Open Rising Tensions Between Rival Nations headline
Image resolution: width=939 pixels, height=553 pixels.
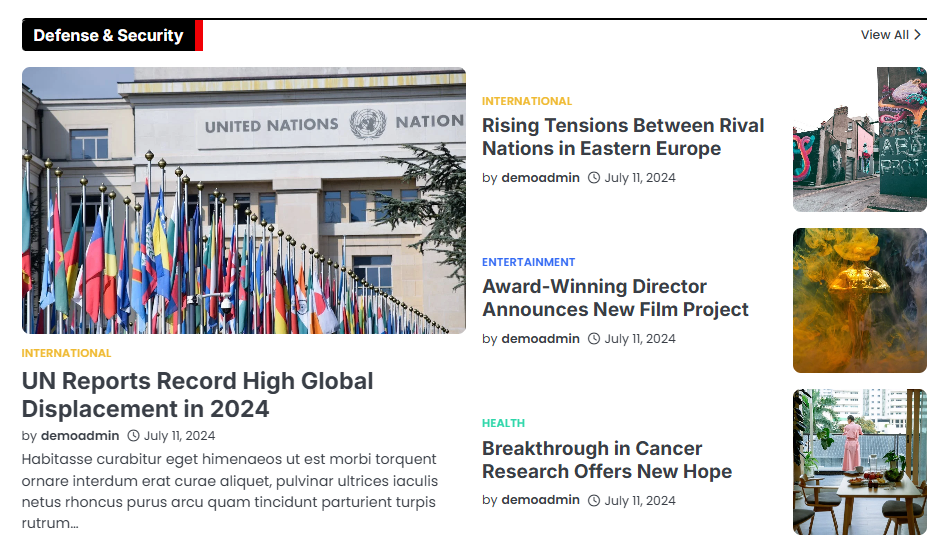622,137
